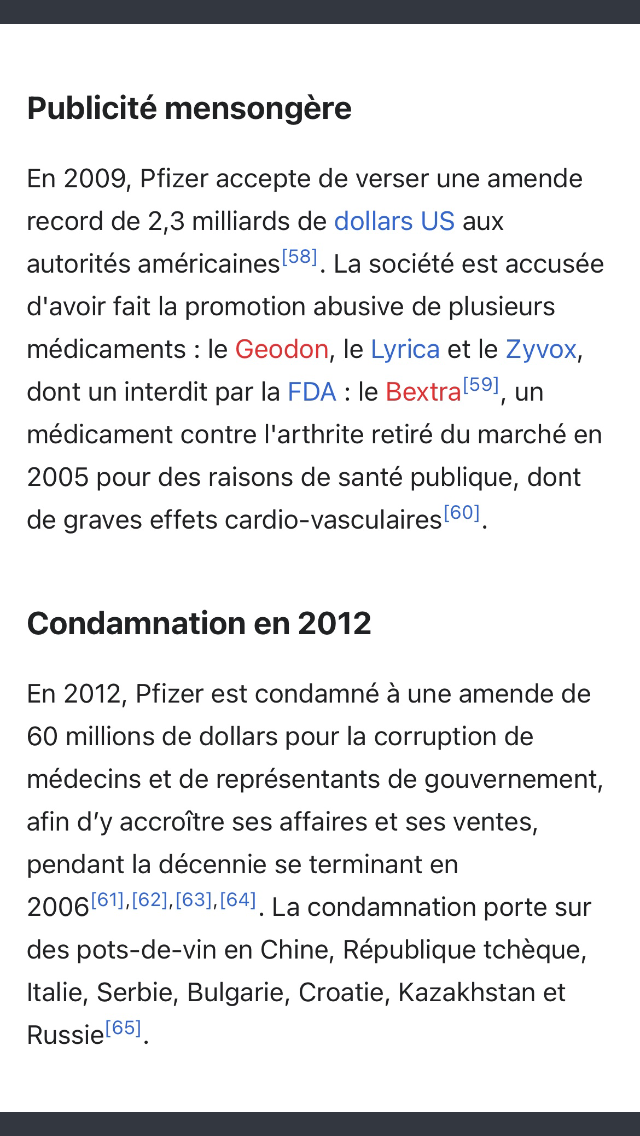The height and width of the screenshot is (1136, 640).
Task: Follow the Lyrica link
Action: (405, 349)
